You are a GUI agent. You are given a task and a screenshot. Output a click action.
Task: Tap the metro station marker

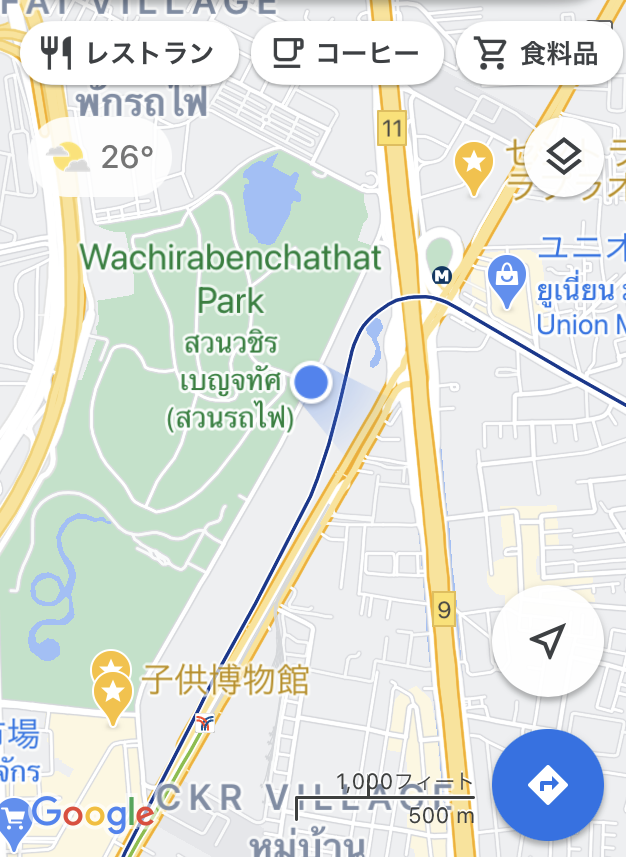tap(441, 274)
